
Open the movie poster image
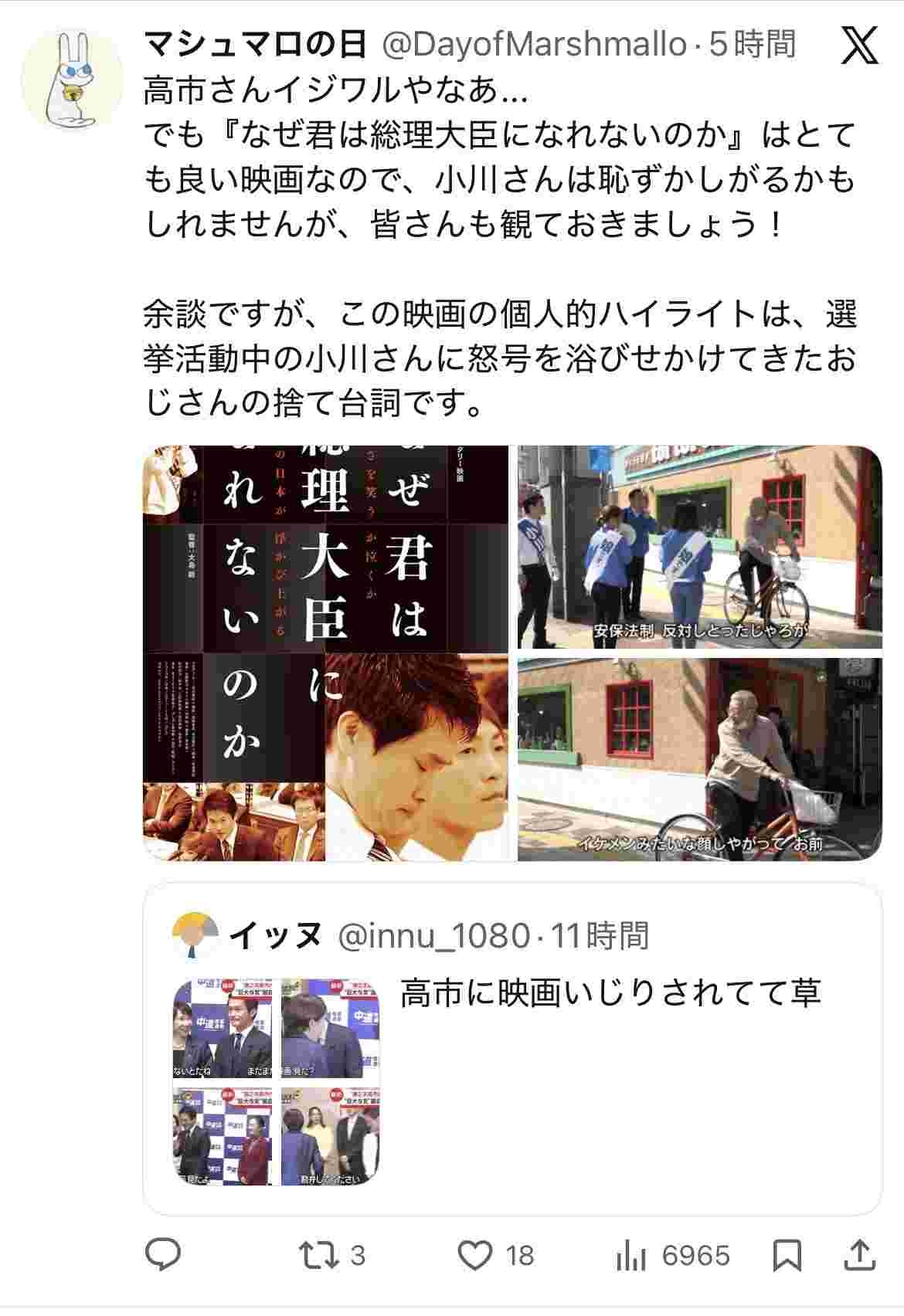click(x=325, y=653)
